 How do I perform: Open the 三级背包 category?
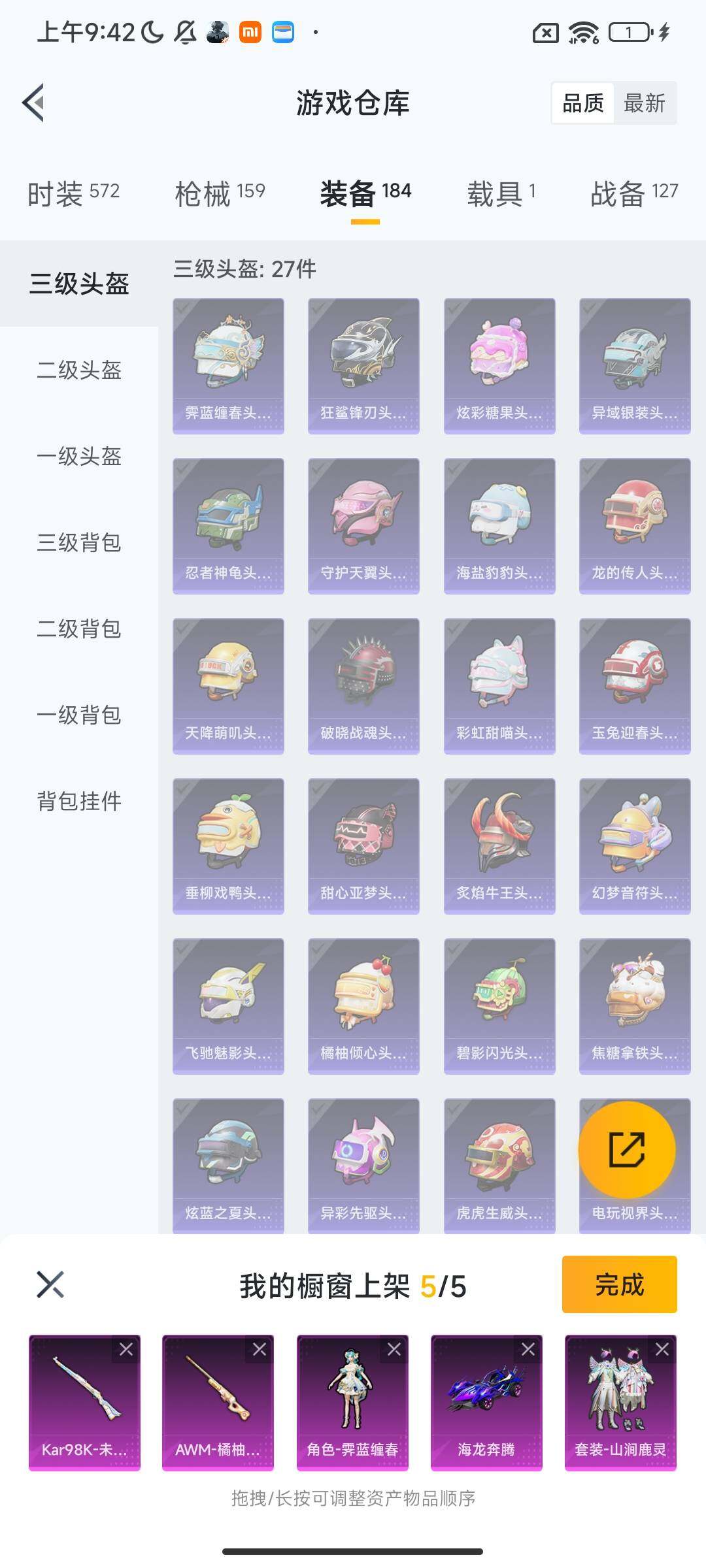pyautogui.click(x=78, y=544)
